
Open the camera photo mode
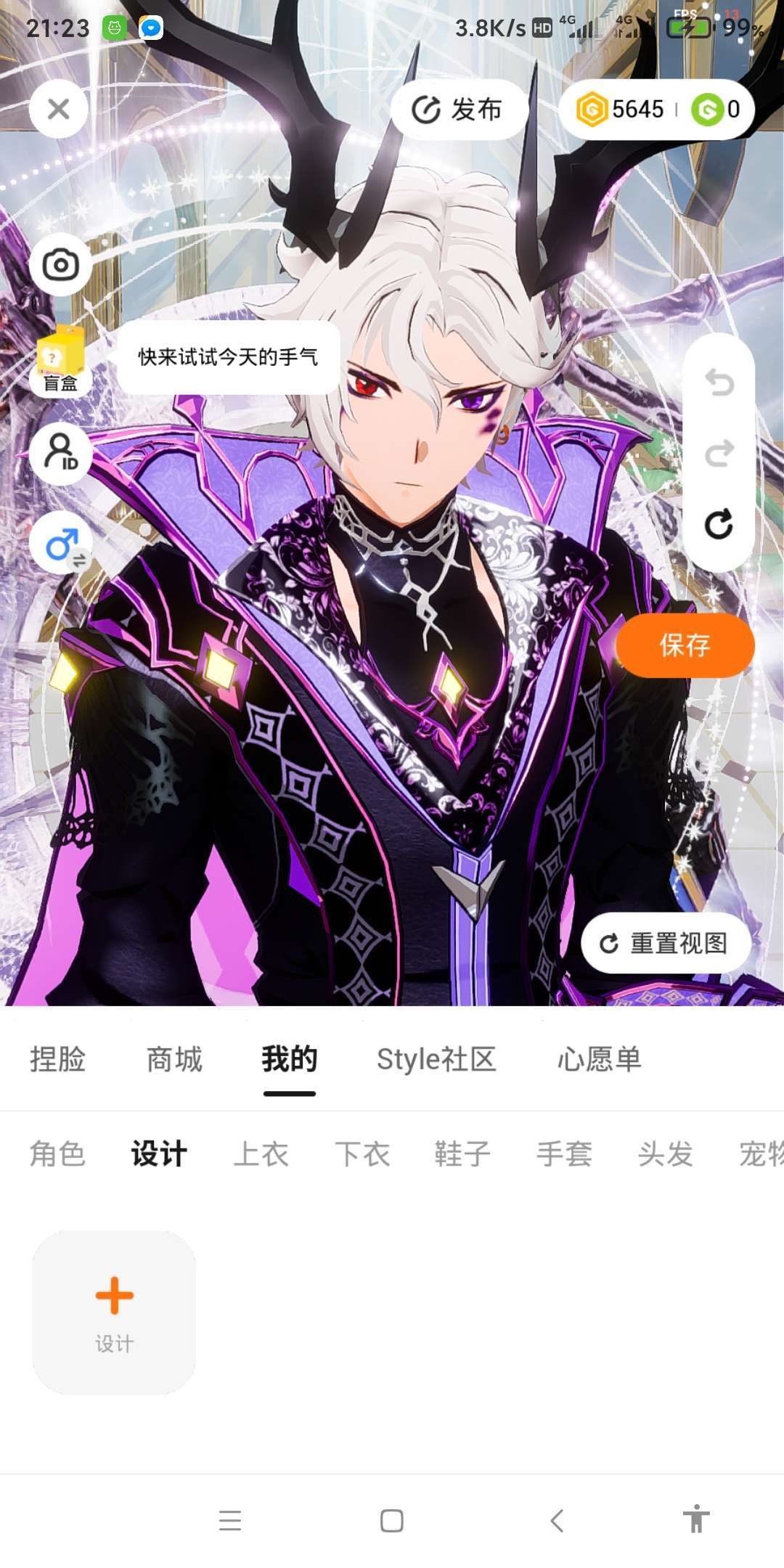[61, 265]
